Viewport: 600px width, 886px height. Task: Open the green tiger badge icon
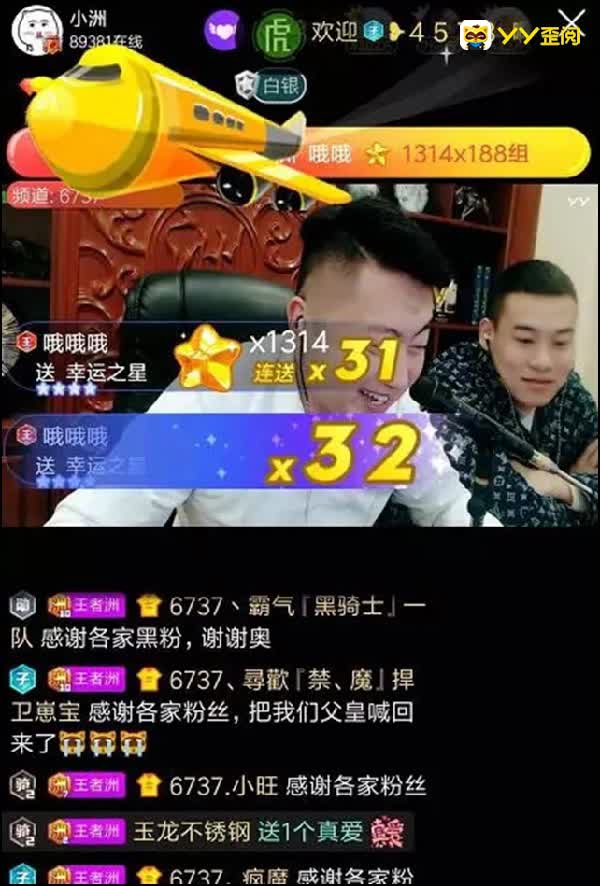coord(274,33)
